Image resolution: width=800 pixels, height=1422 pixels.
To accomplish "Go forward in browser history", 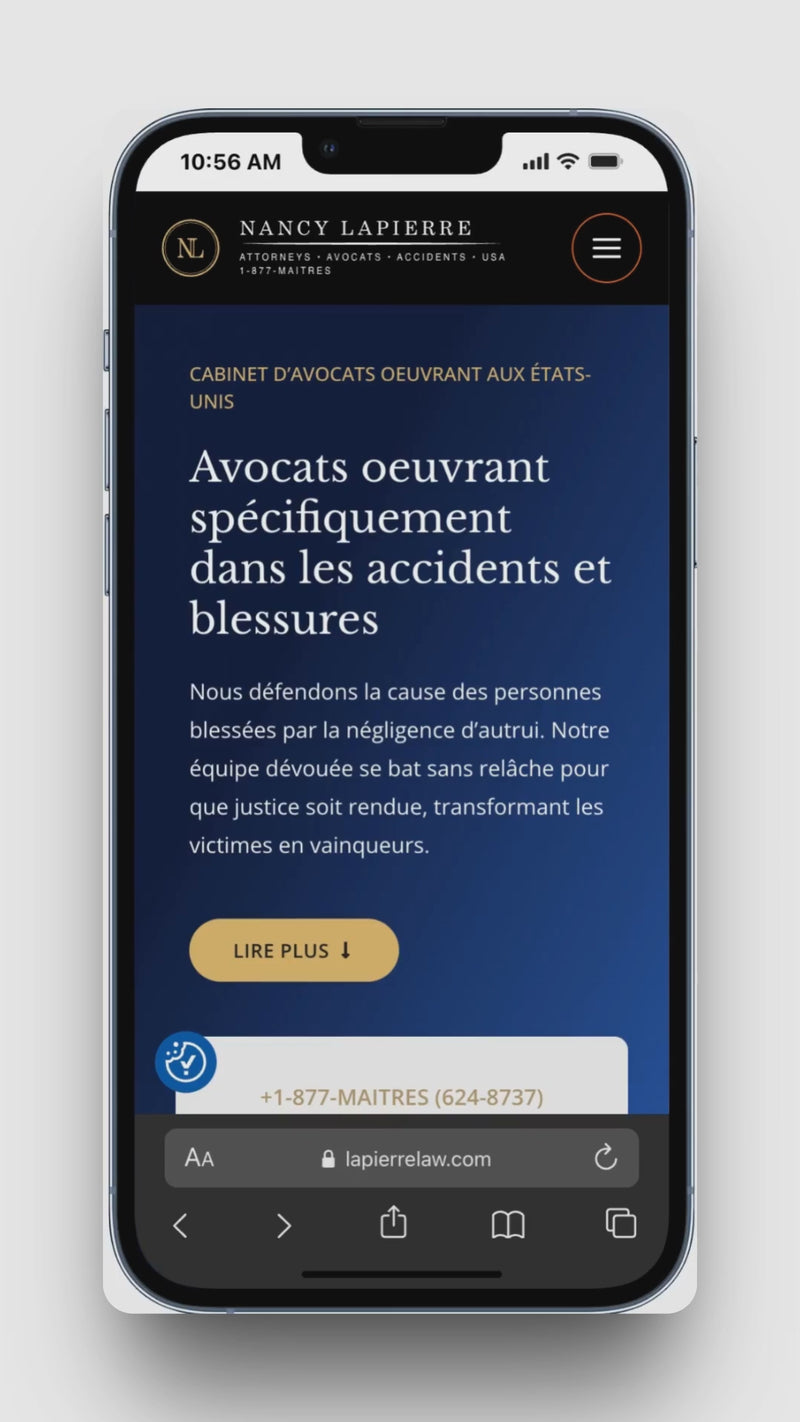I will [284, 1225].
